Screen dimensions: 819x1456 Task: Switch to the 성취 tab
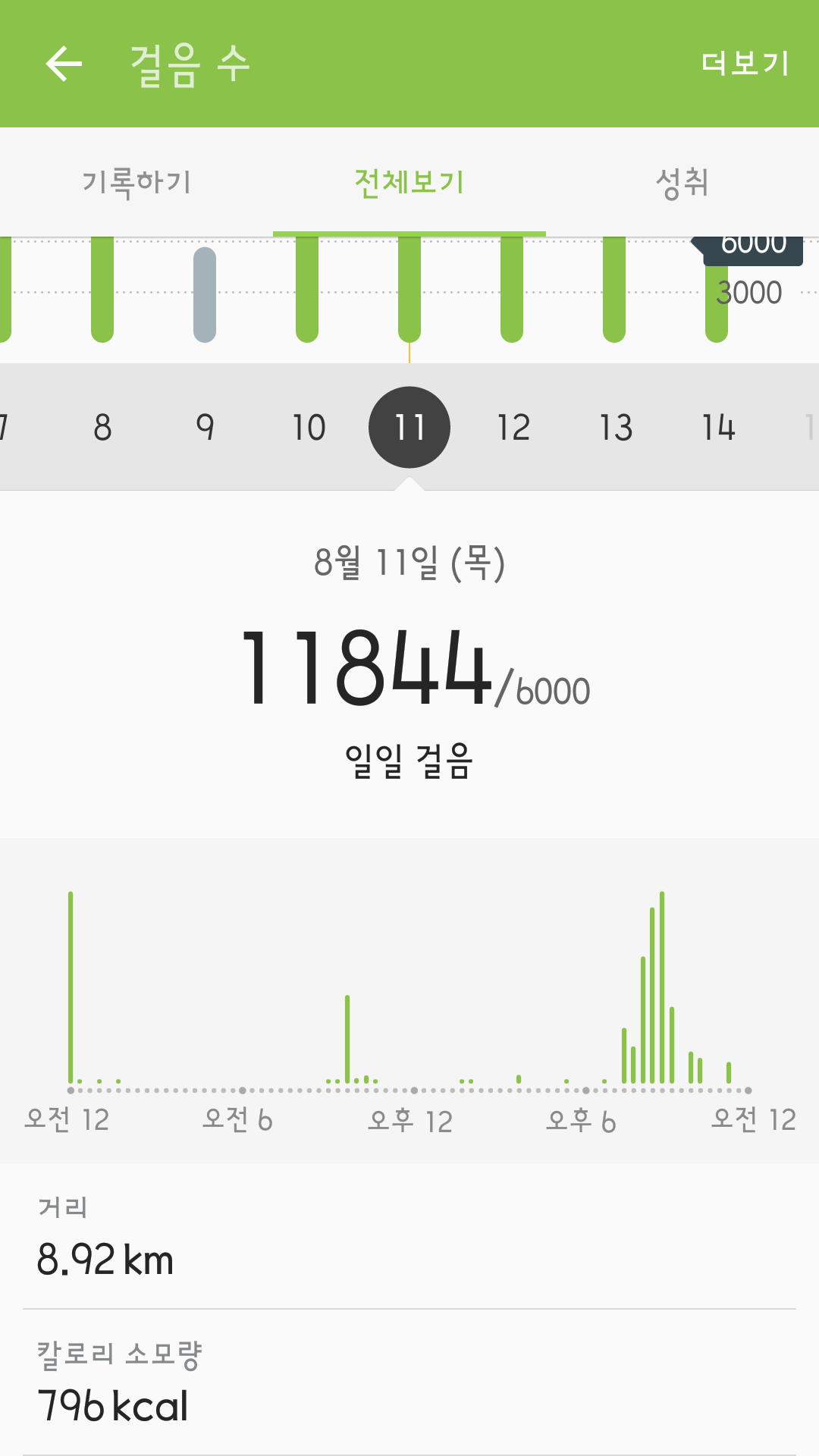(x=682, y=183)
